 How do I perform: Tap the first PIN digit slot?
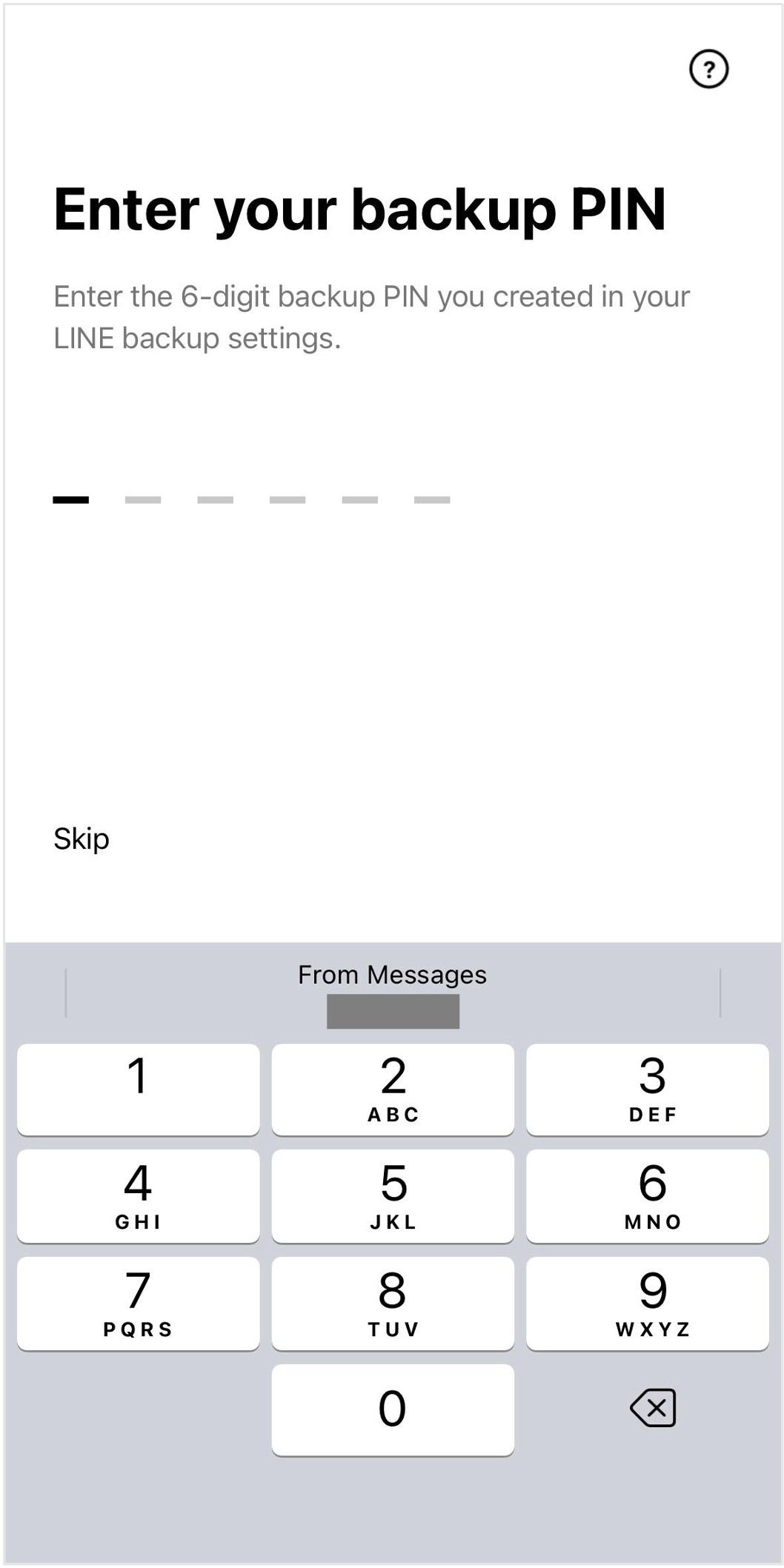click(x=71, y=499)
